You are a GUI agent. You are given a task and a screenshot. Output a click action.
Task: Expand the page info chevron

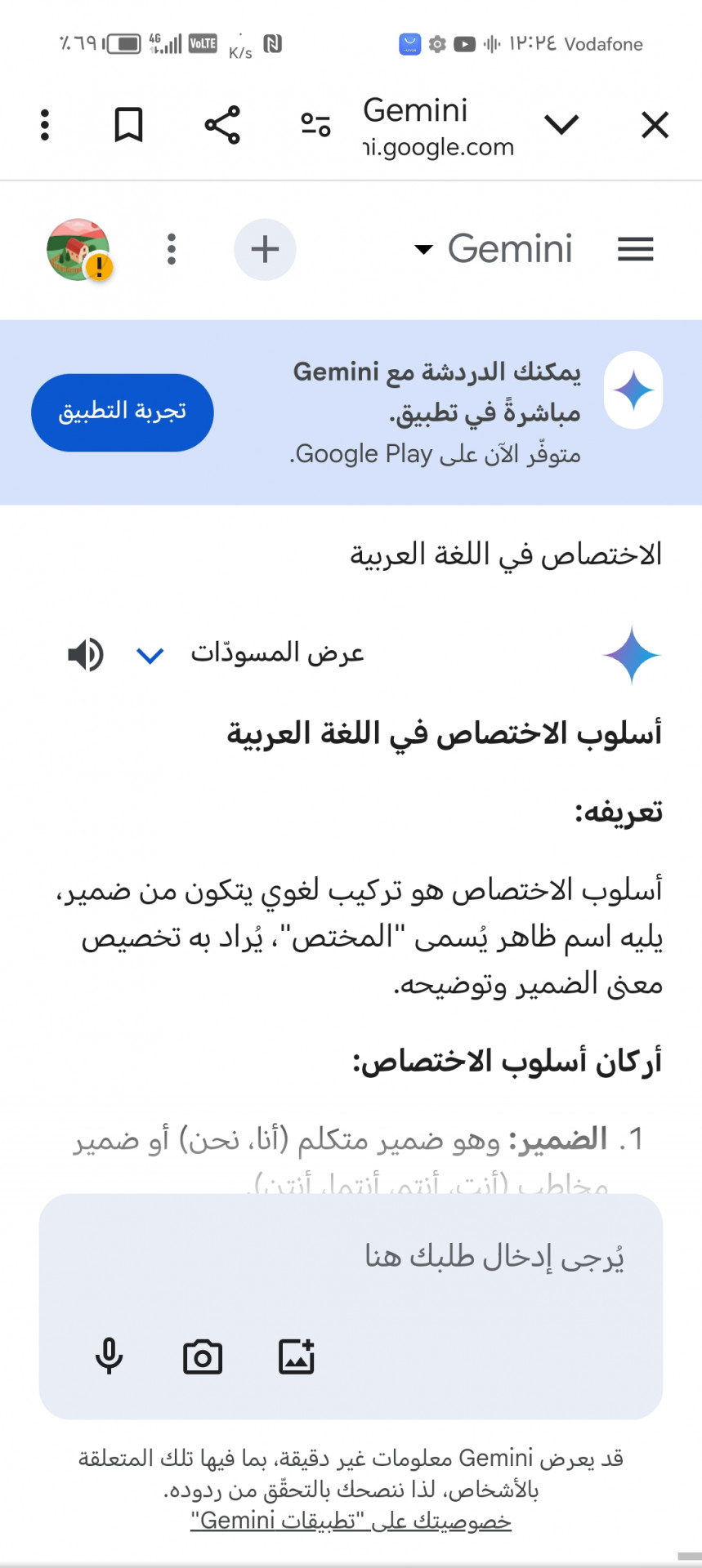tap(561, 125)
